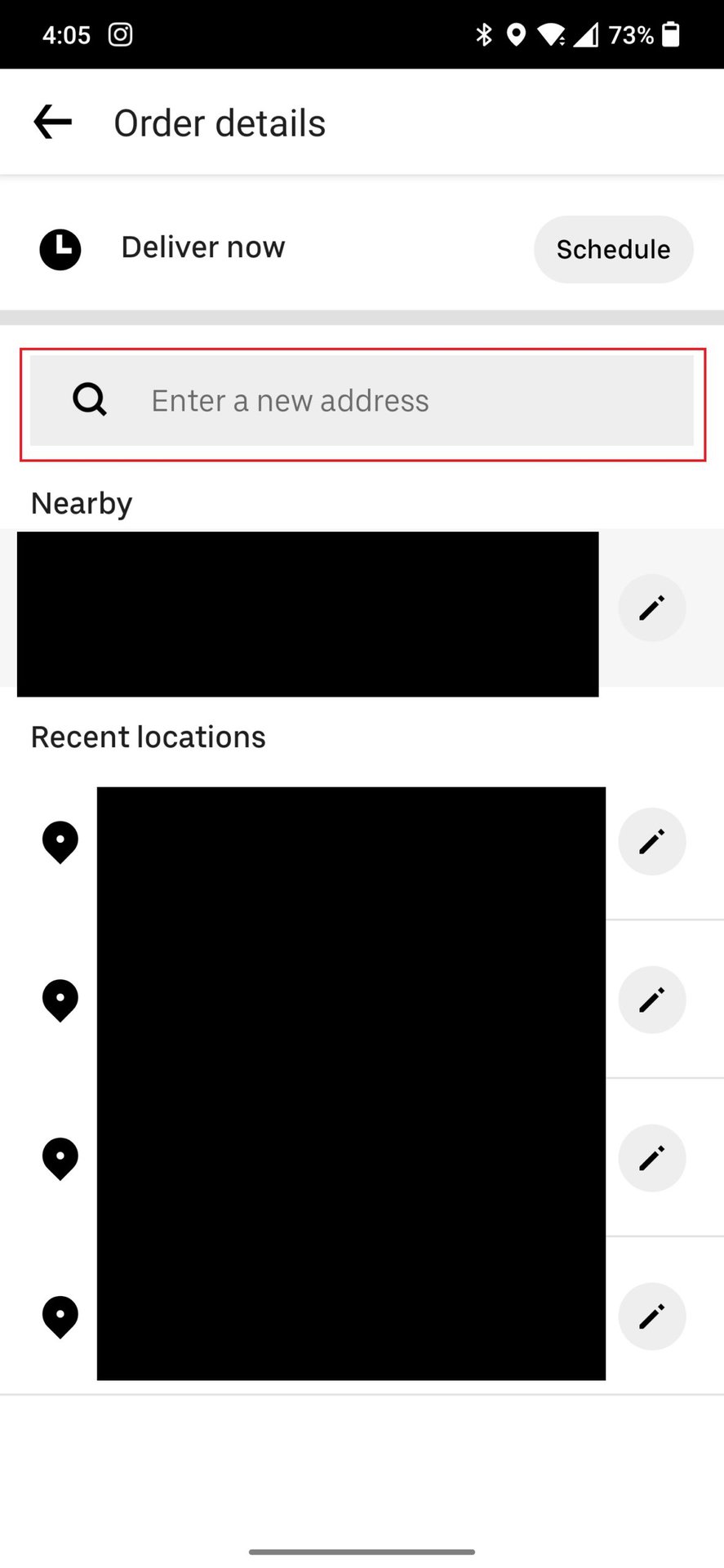Screen dimensions: 724x1568
Task: Select the Deliver now option
Action: (x=203, y=247)
